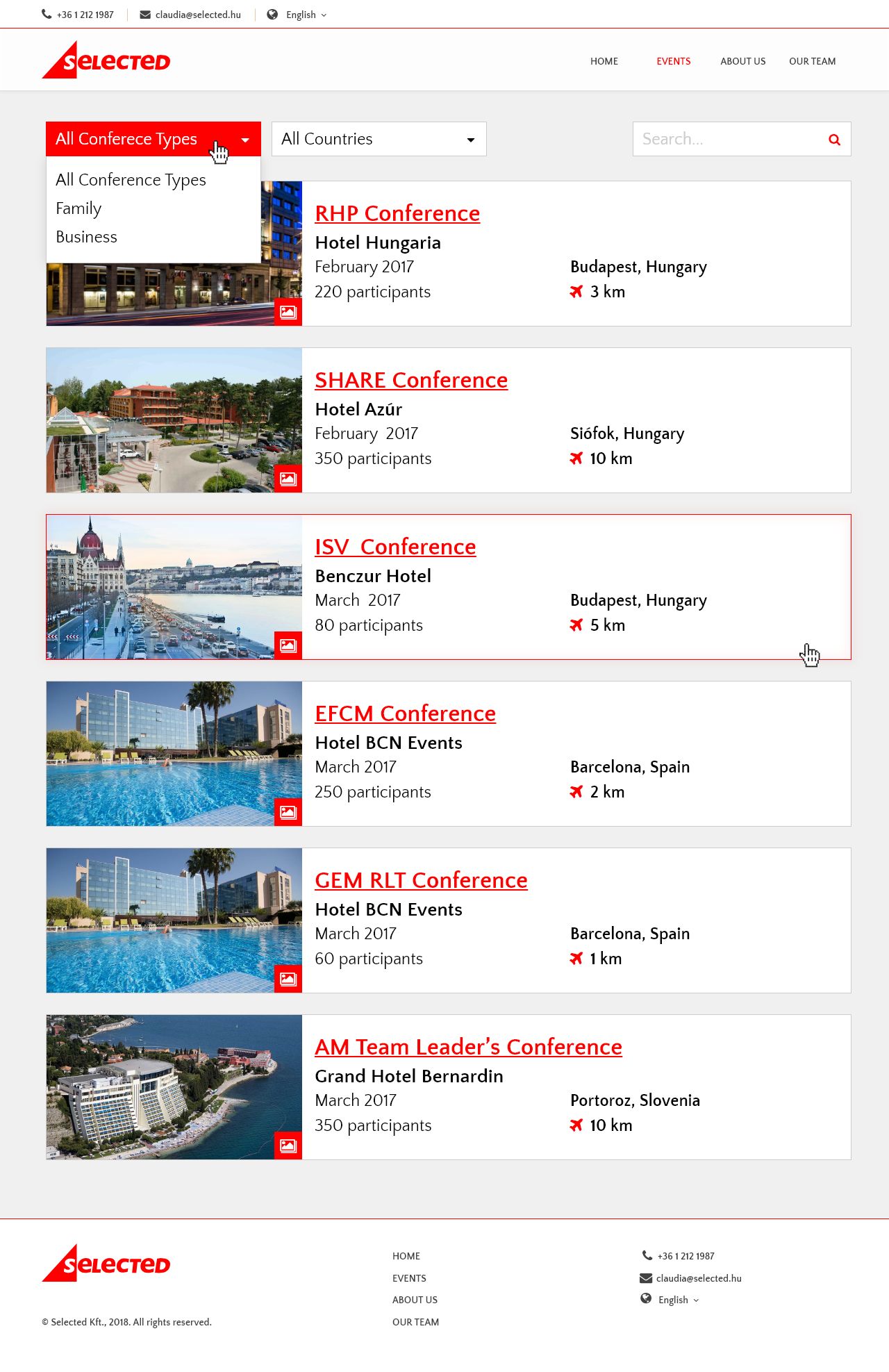Open the RHP Conference link
889x1372 pixels.
[397, 213]
